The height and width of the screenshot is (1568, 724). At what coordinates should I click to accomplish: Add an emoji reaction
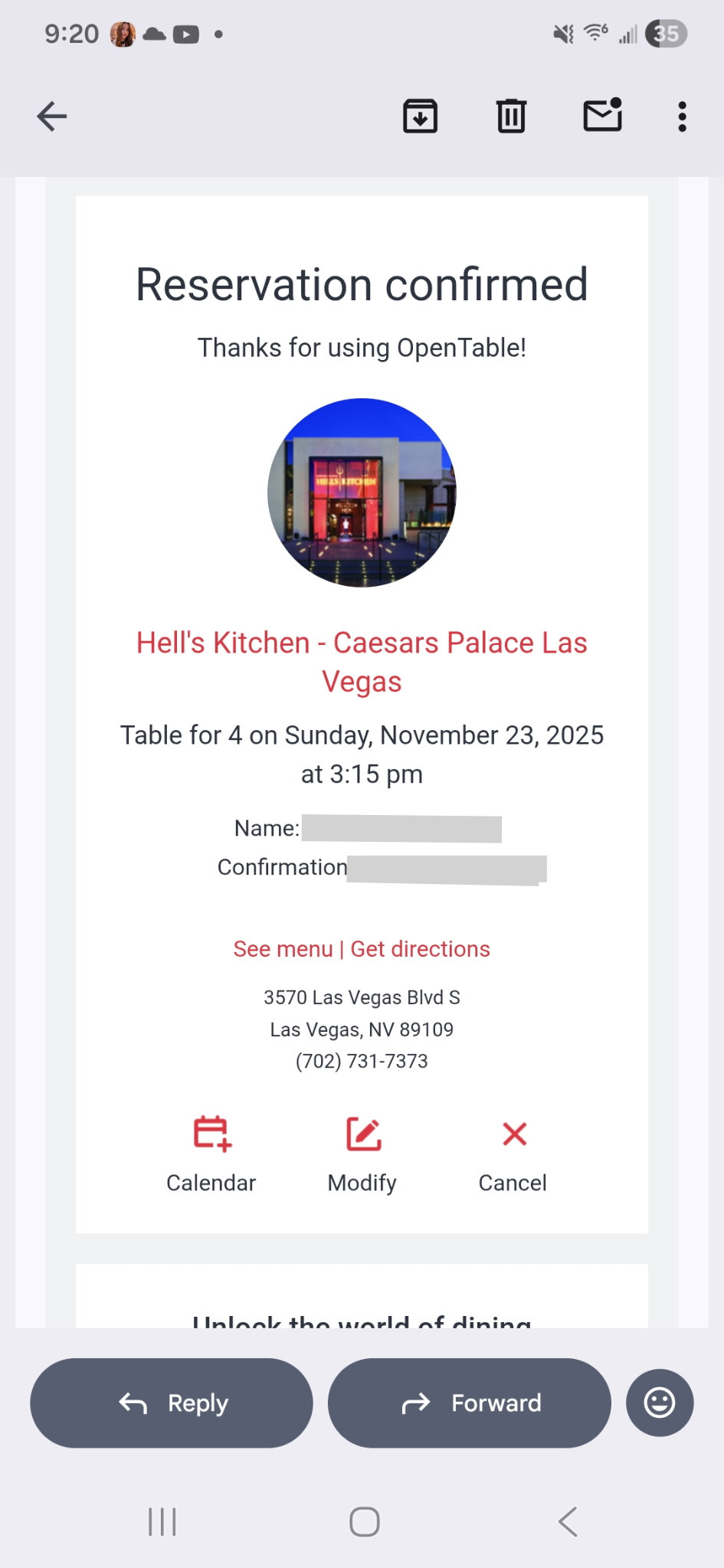[x=660, y=1403]
